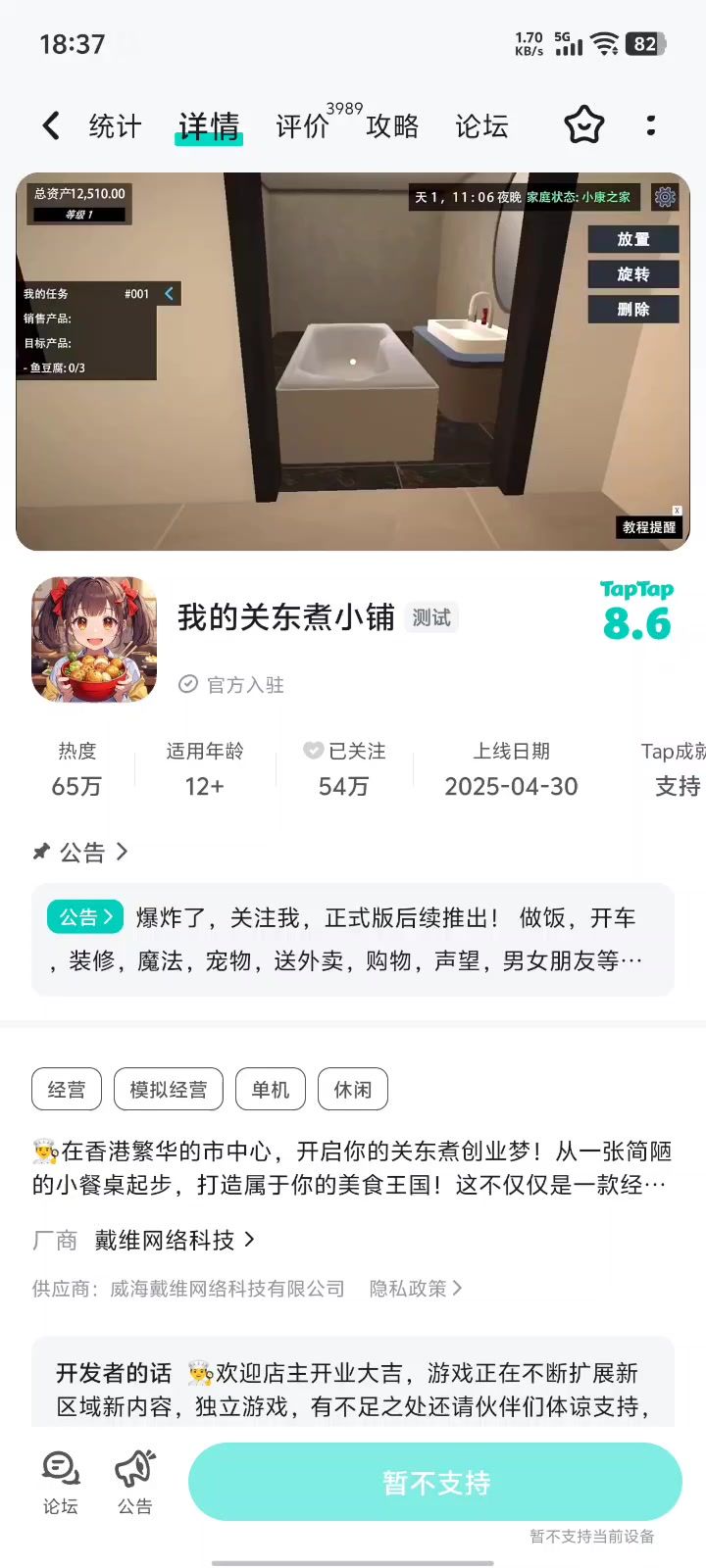Viewport: 706px width, 1568px height.
Task: Open the 论坛 tab at top
Action: click(481, 126)
